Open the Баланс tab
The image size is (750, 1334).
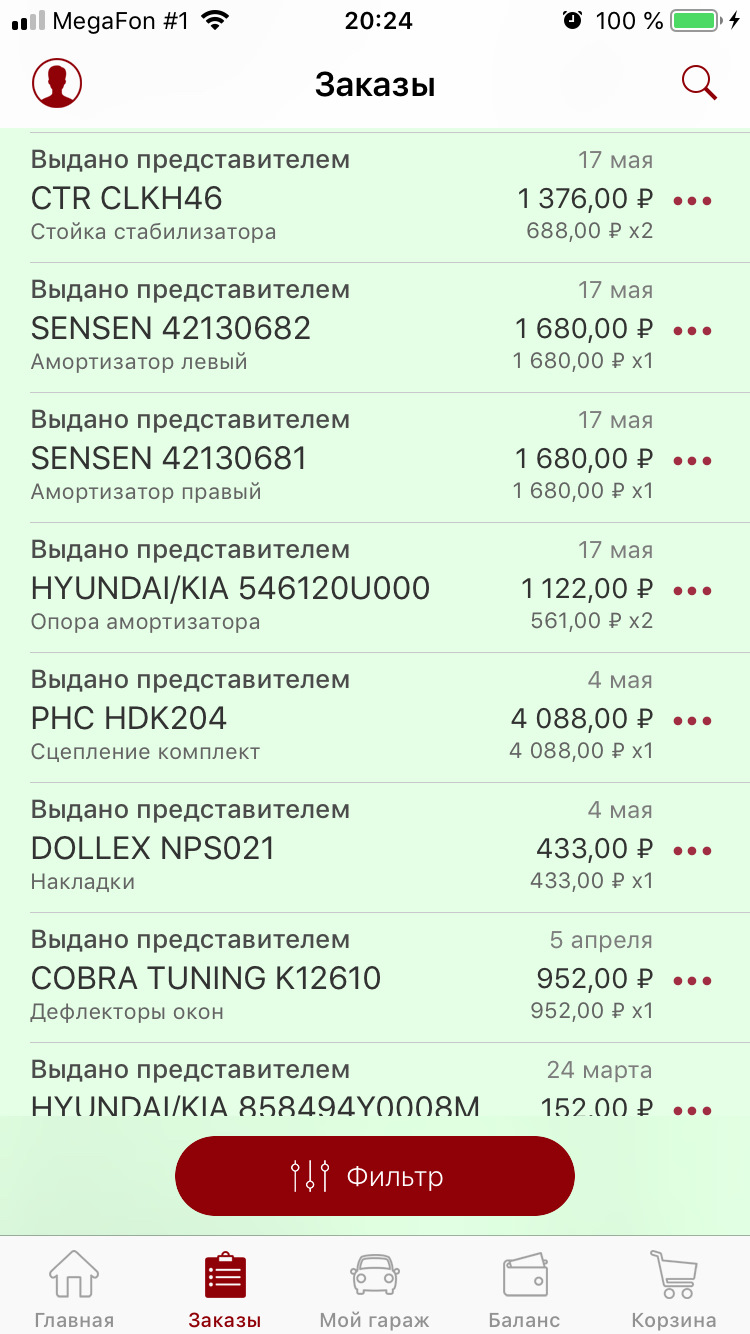pos(525,1290)
